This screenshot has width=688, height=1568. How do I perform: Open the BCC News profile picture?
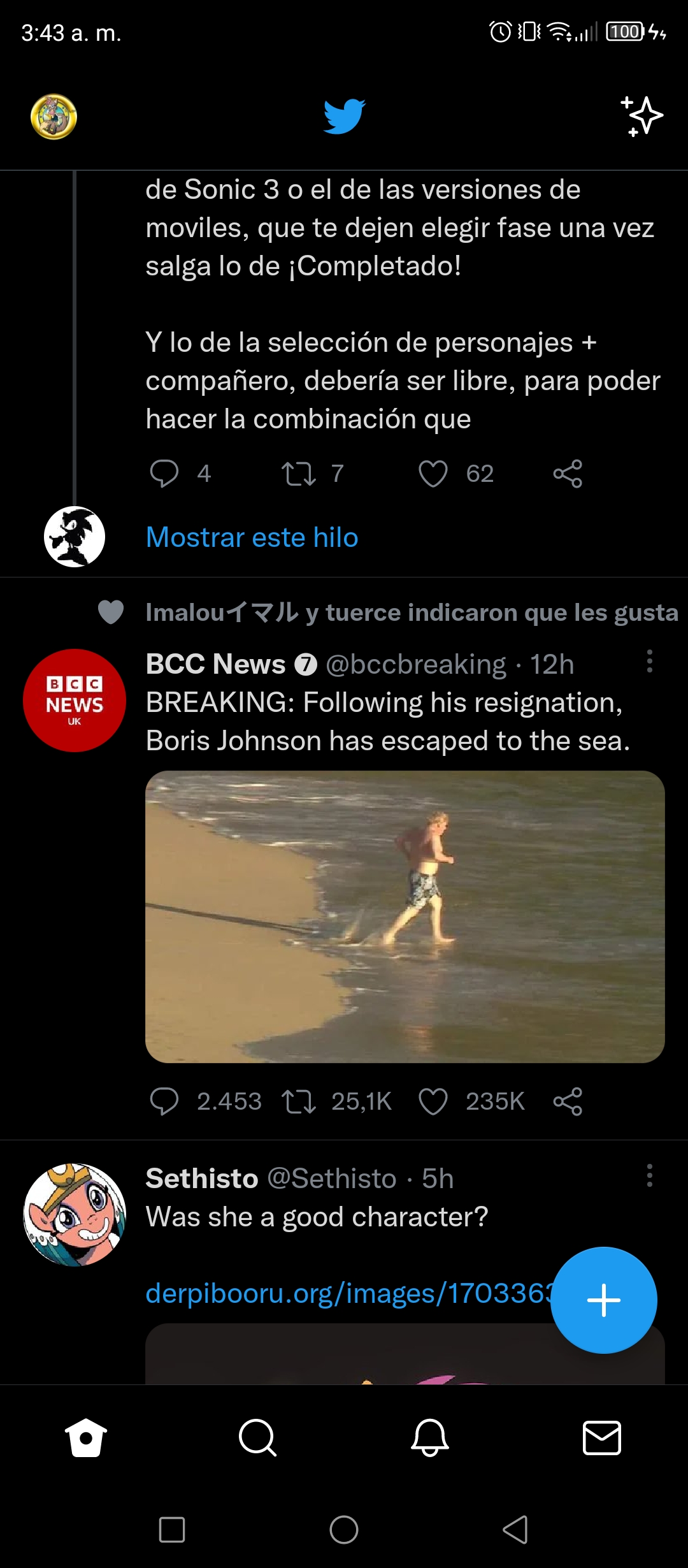click(75, 701)
